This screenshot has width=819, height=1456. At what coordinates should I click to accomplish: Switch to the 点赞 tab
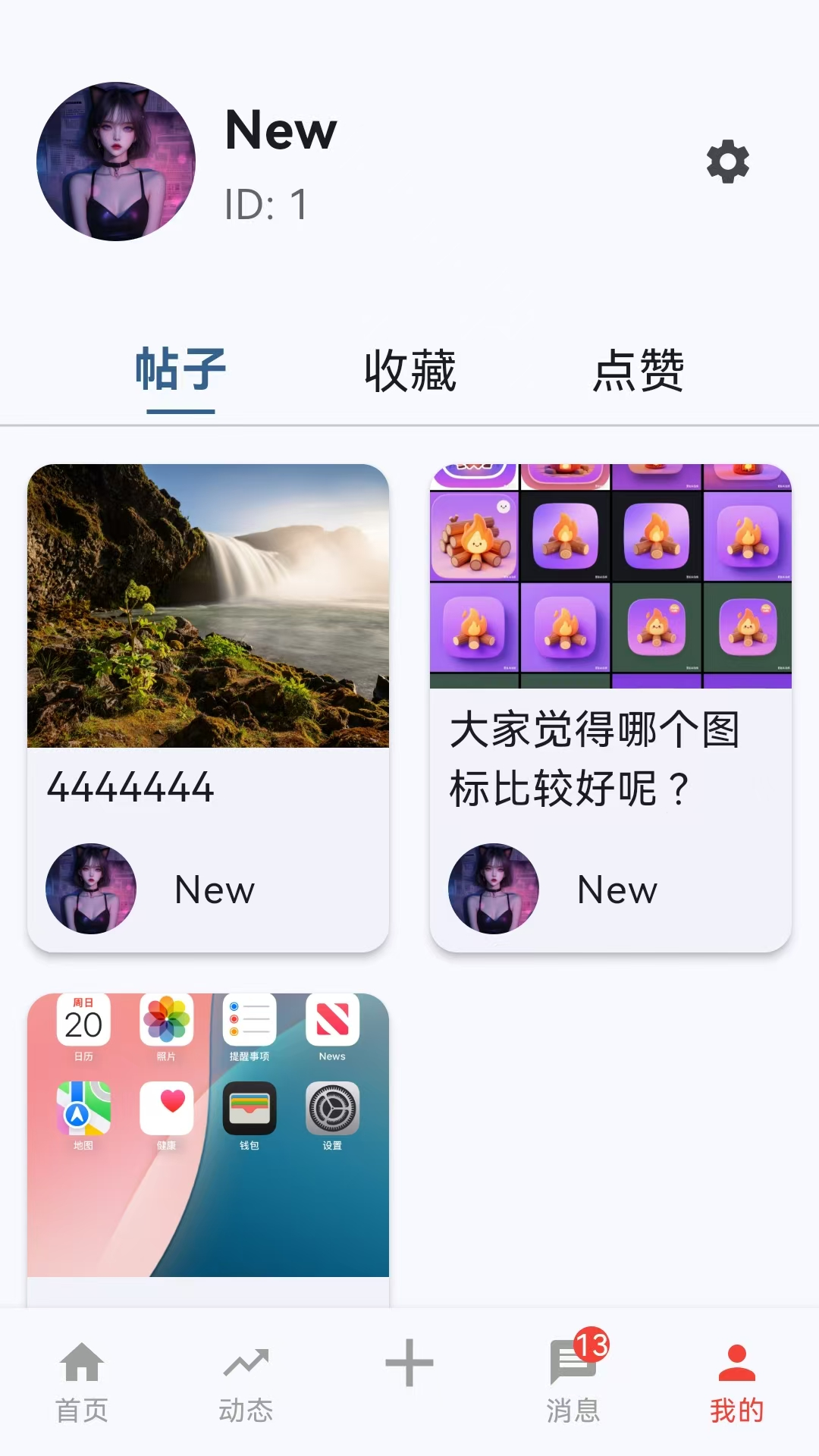pos(639,372)
